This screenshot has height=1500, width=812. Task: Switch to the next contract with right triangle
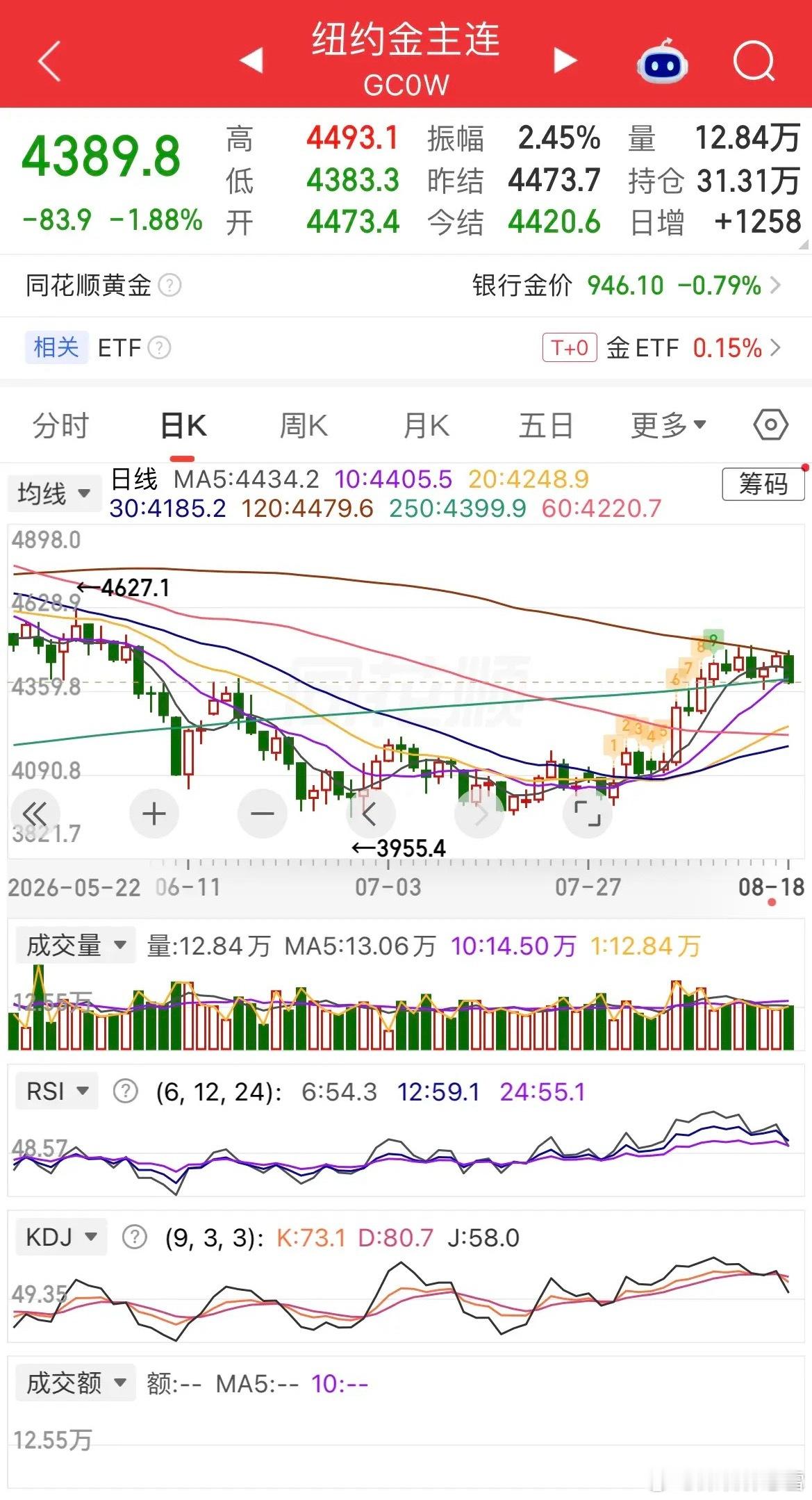click(x=565, y=60)
